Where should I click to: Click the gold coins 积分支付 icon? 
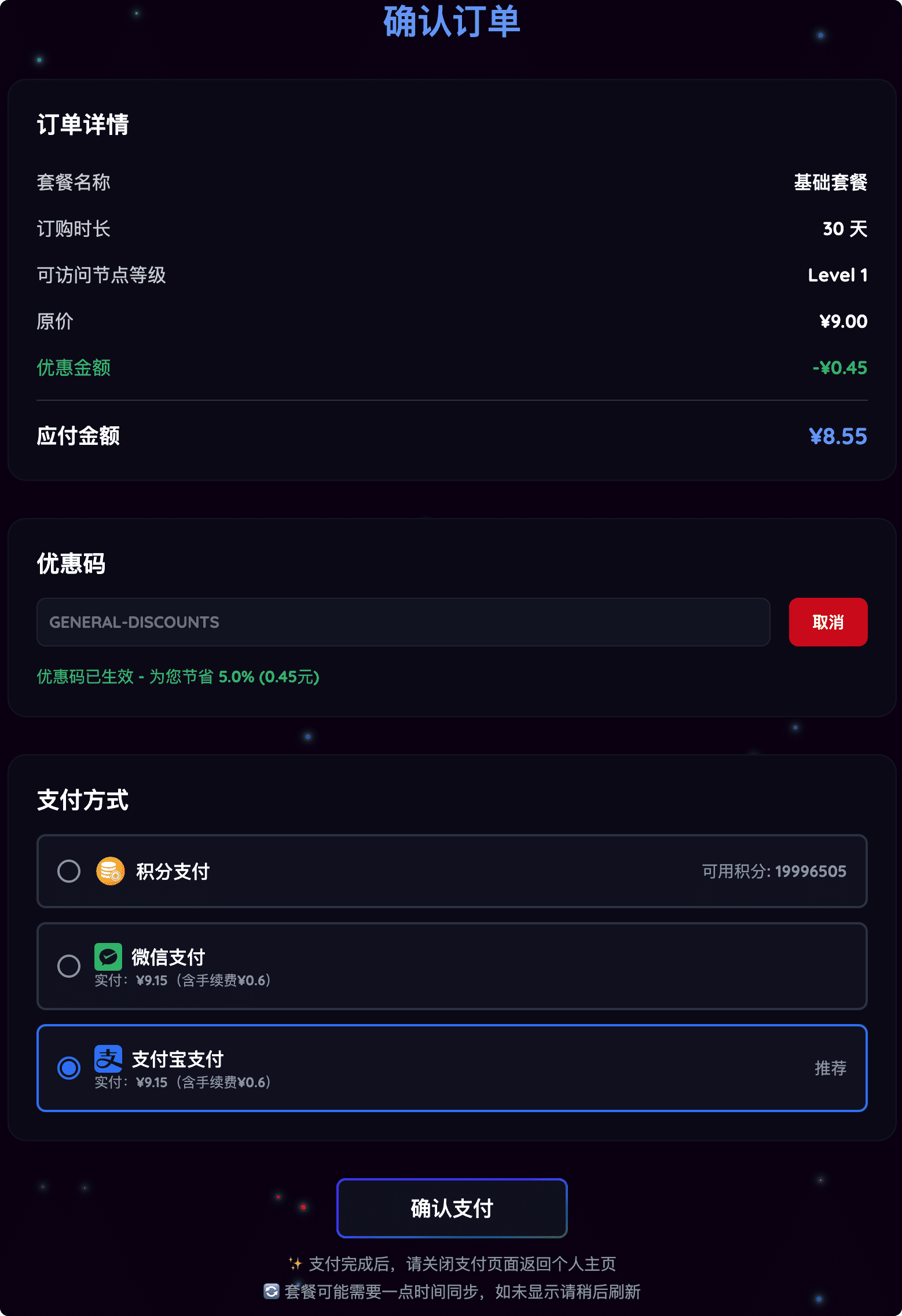[110, 871]
